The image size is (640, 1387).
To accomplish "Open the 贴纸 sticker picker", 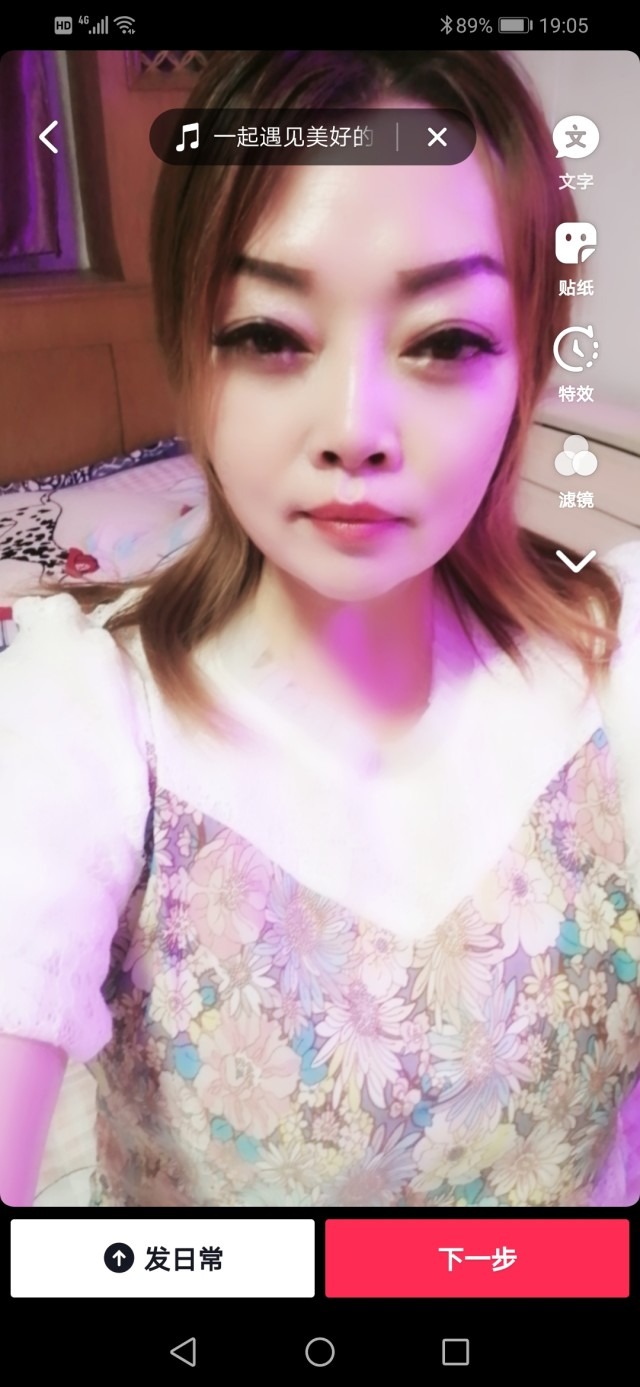I will pos(576,258).
